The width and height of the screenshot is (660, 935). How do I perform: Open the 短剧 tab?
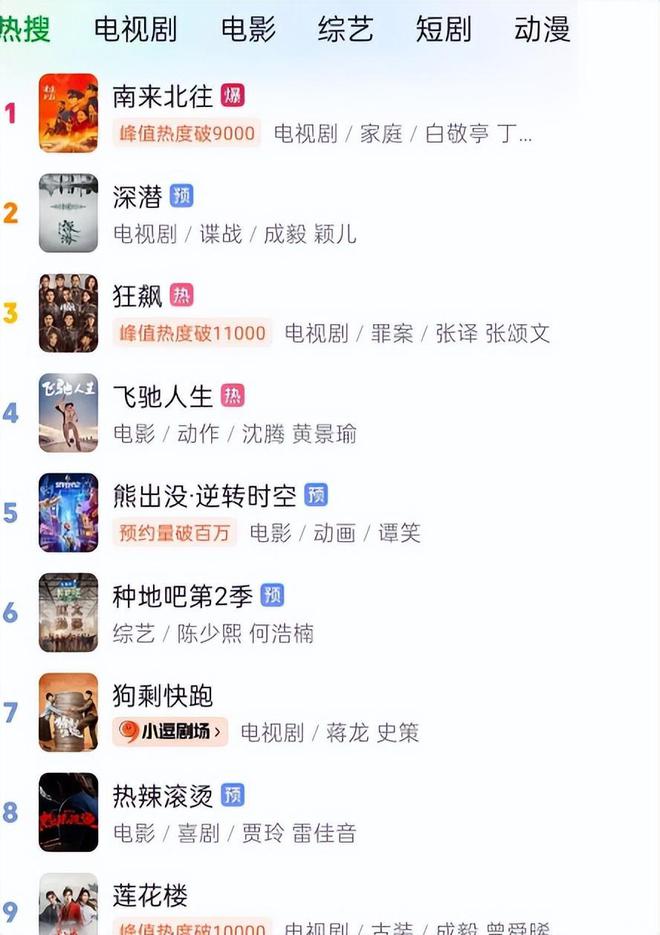tap(443, 29)
